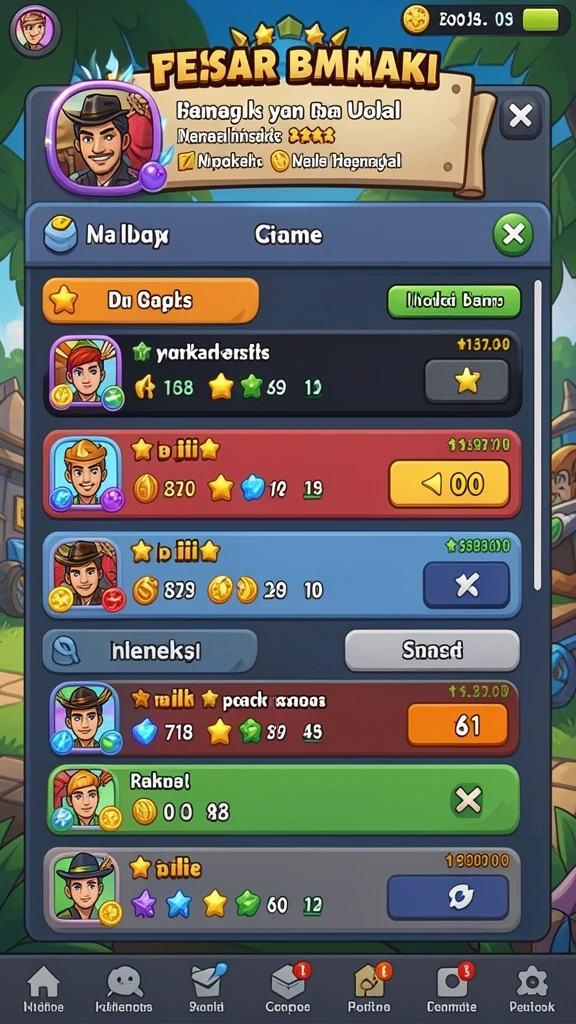Image resolution: width=576 pixels, height=1024 pixels.
Task: Close the banner with the white X
Action: click(520, 117)
